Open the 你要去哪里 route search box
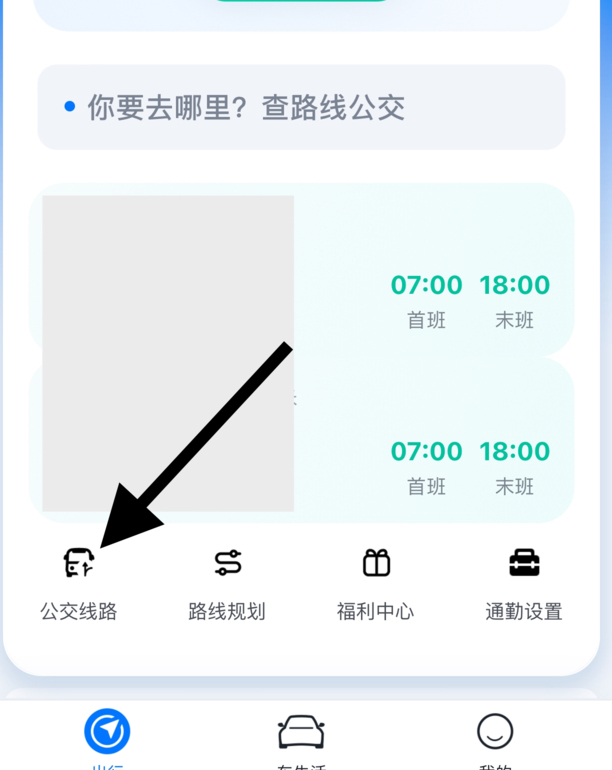 301,108
